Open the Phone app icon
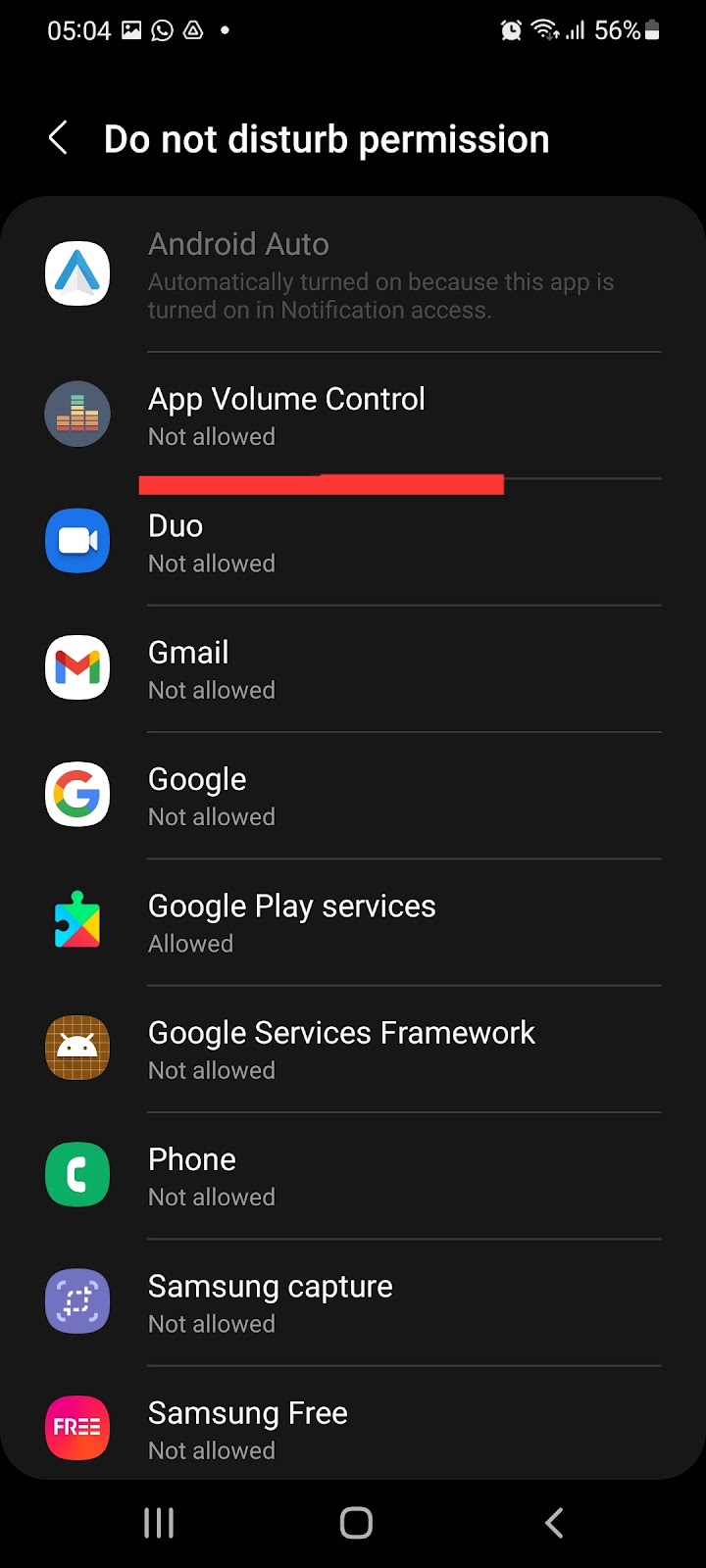The image size is (706, 1568). [77, 1174]
